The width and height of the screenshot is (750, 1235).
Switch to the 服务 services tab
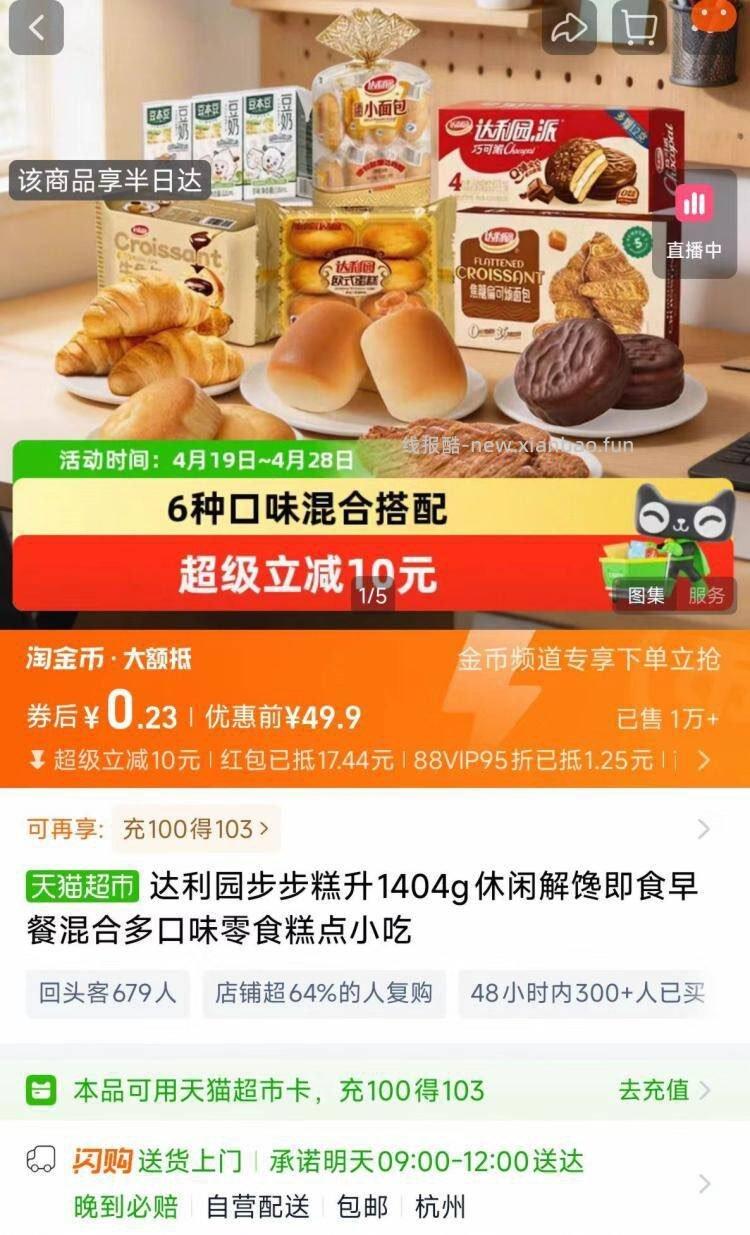pyautogui.click(x=706, y=594)
